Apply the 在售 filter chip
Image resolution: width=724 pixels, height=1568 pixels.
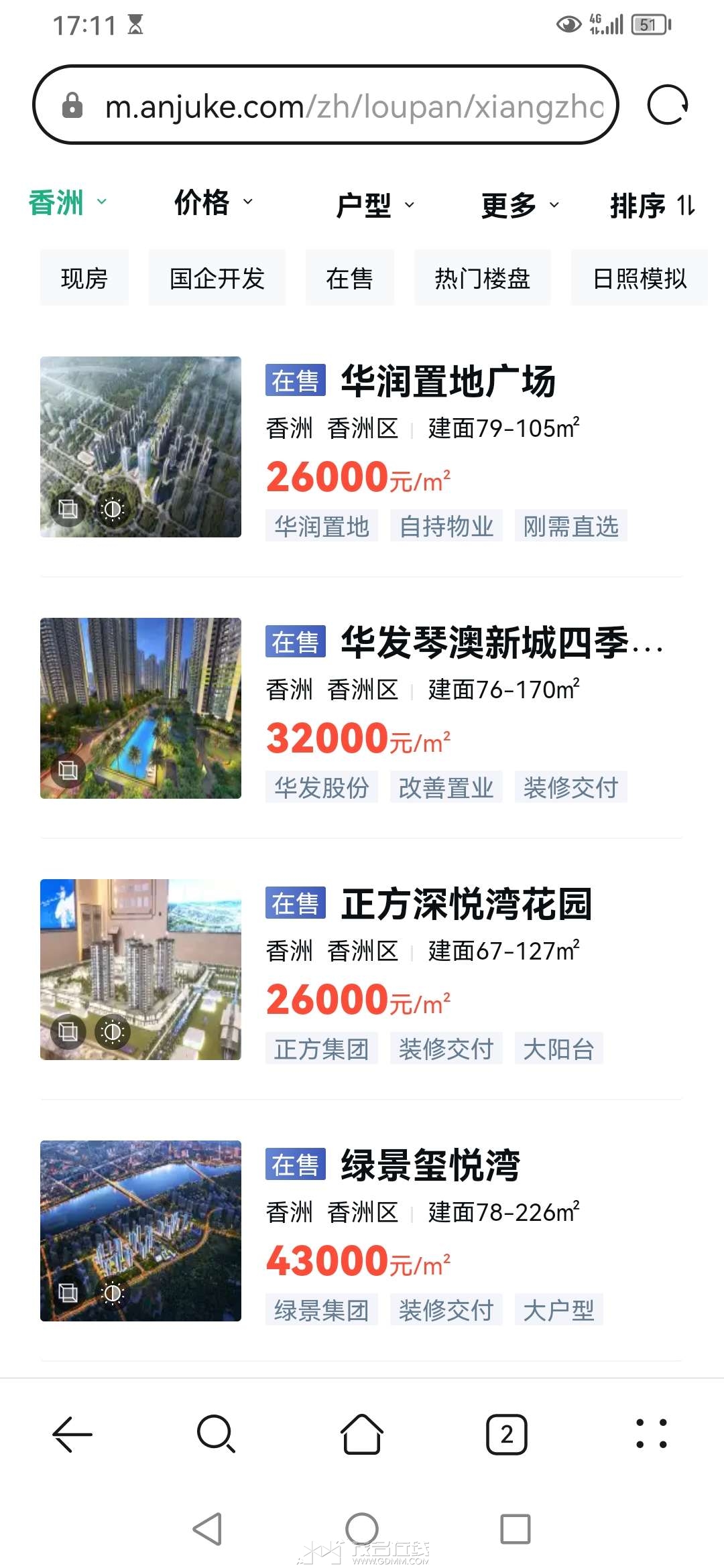(349, 278)
